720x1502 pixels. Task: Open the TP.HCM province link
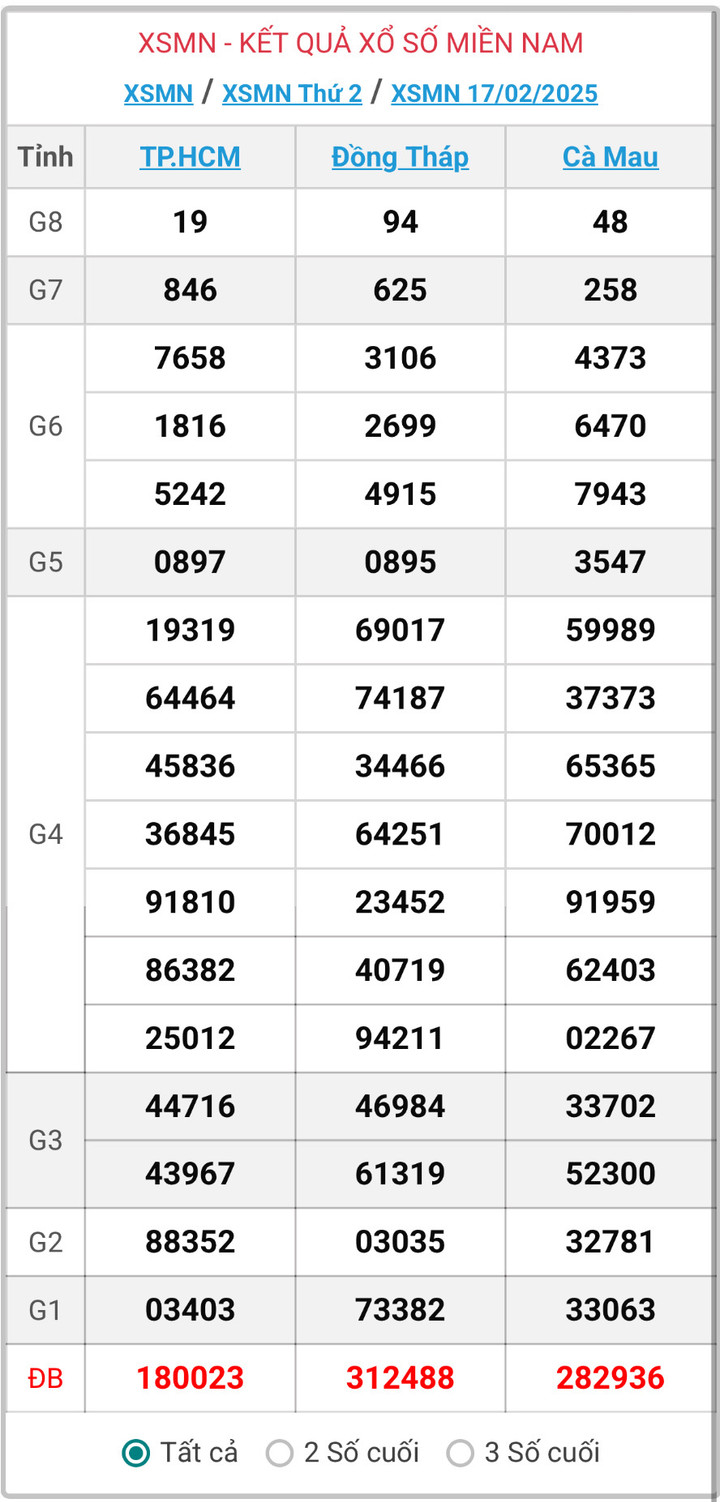coord(190,157)
